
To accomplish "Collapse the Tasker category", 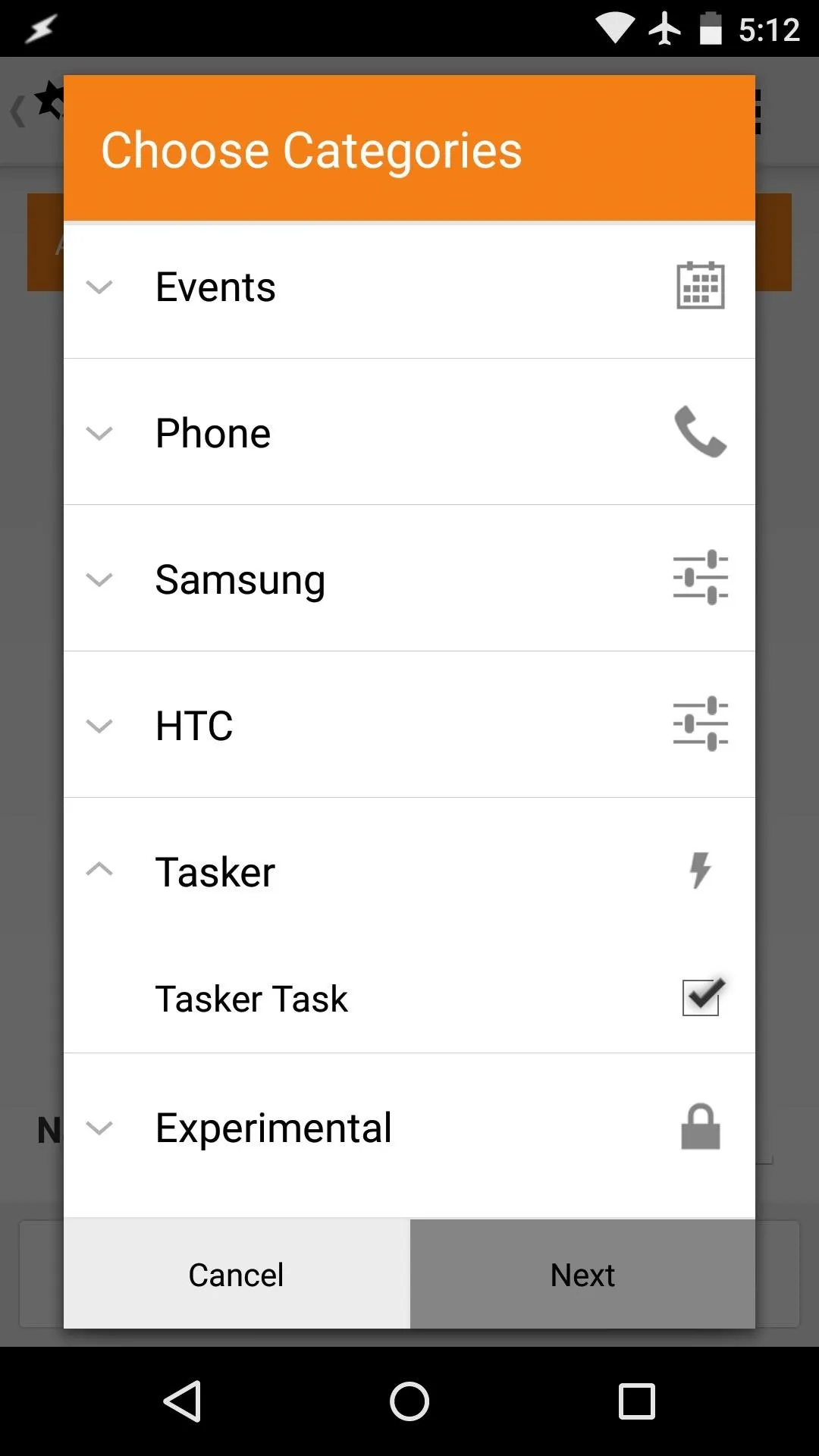I will click(409, 871).
